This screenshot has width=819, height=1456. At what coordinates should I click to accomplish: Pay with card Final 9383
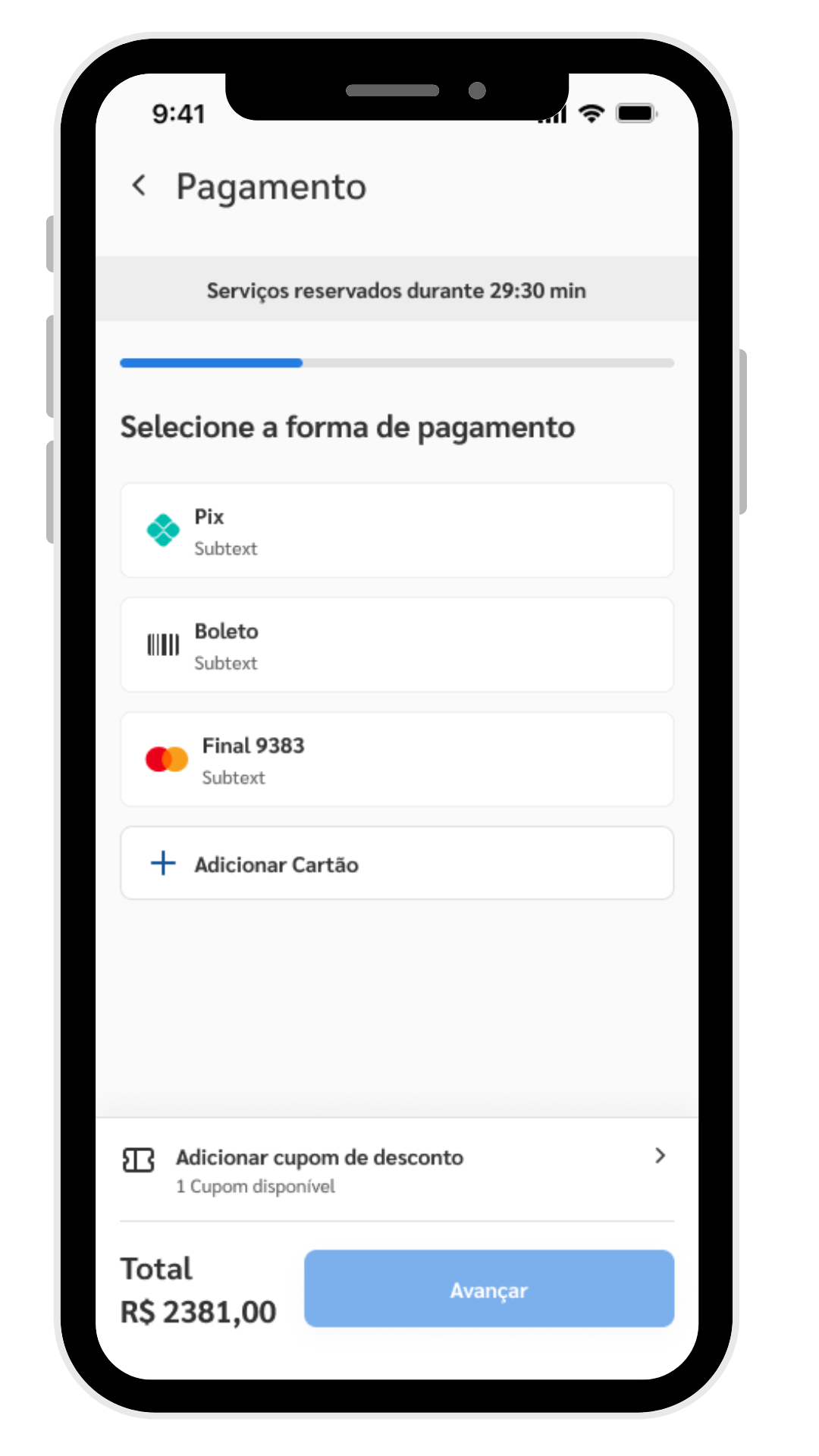pos(397,760)
